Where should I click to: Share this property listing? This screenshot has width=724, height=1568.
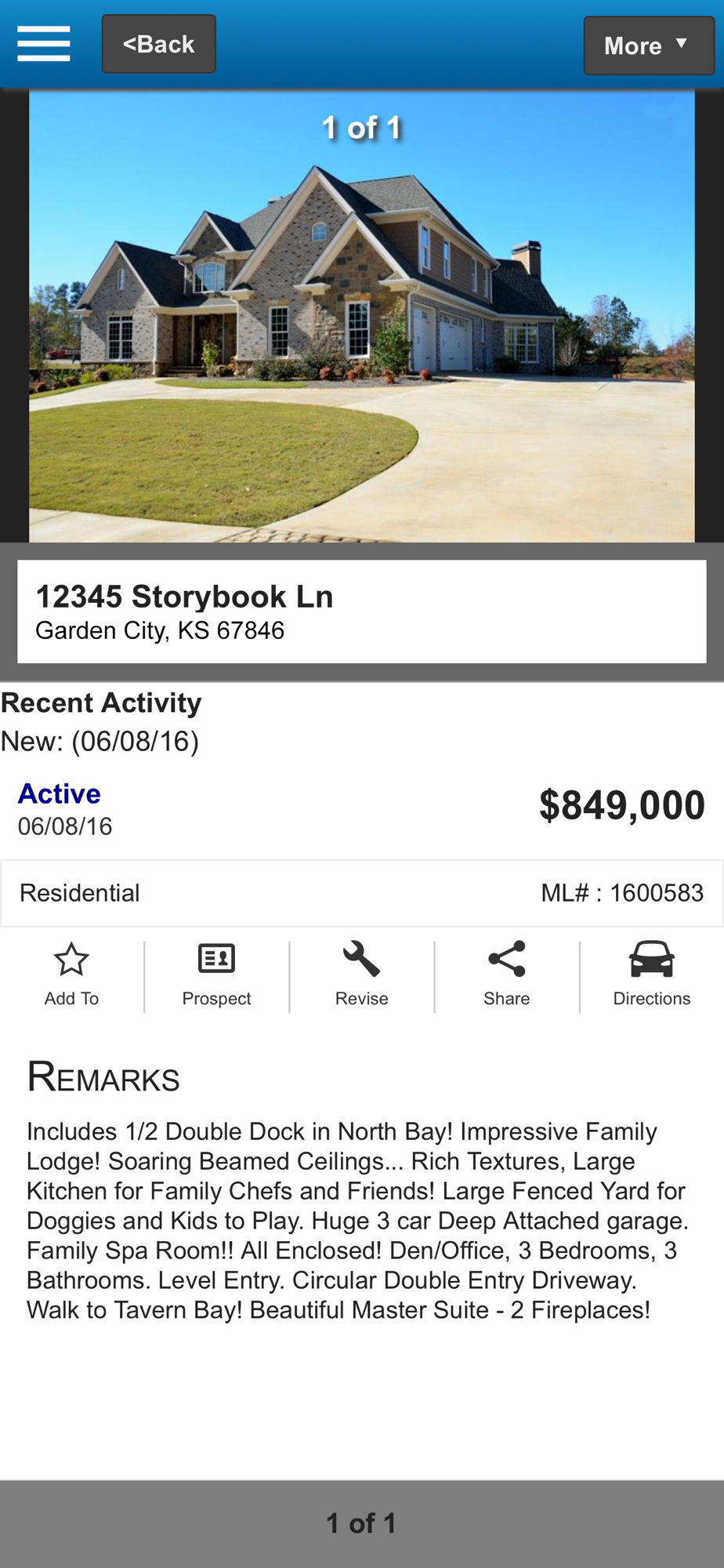point(506,974)
